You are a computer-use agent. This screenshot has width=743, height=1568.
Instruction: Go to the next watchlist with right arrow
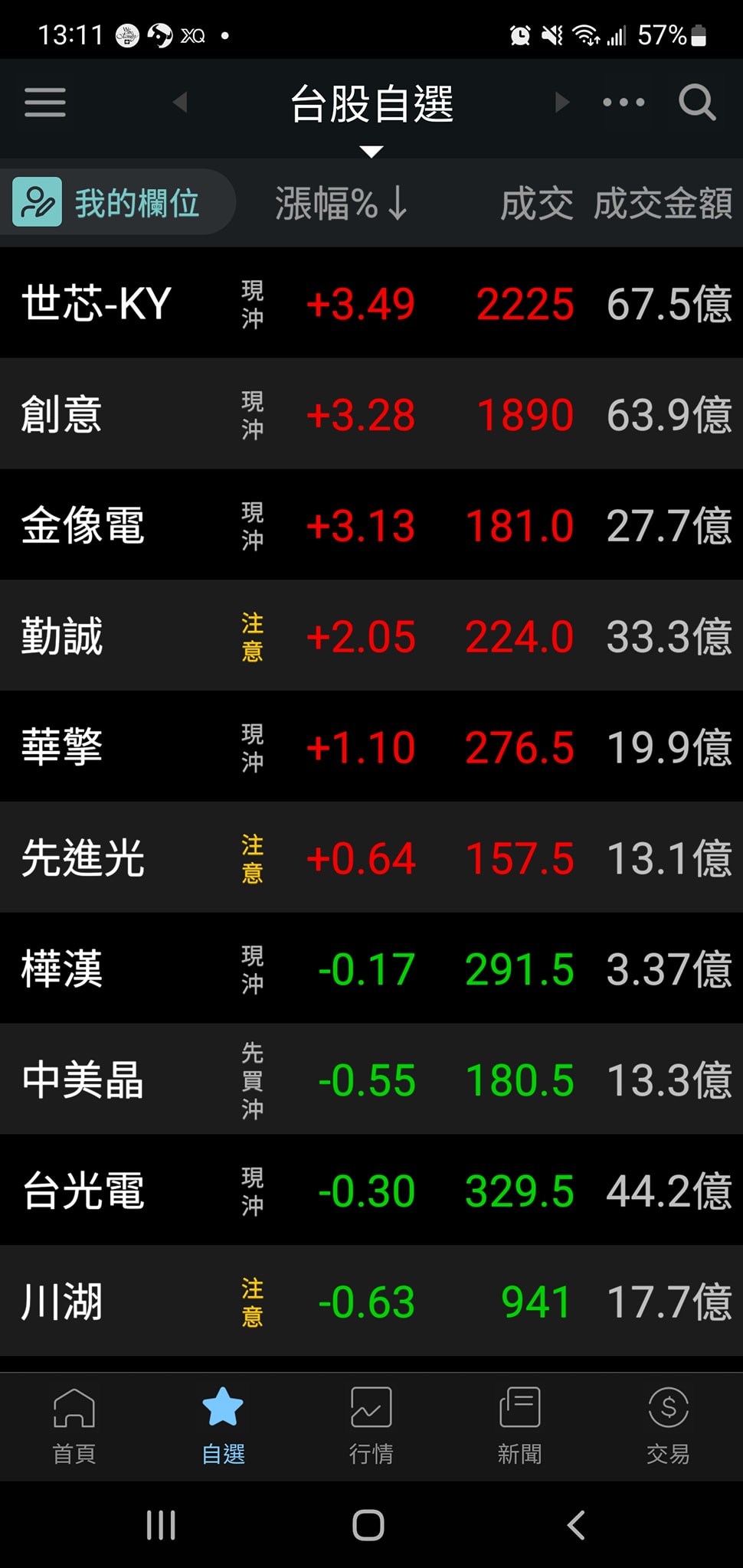pyautogui.click(x=562, y=102)
